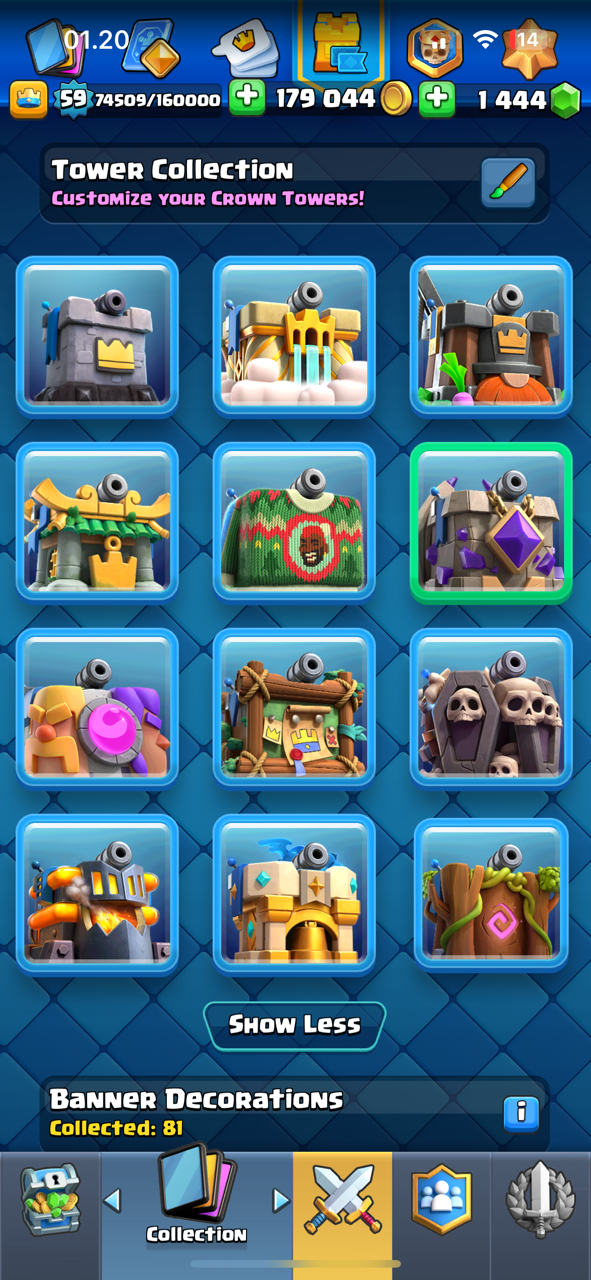Select the skull and coffin tower skin
This screenshot has width=591, height=1280.
[491, 707]
